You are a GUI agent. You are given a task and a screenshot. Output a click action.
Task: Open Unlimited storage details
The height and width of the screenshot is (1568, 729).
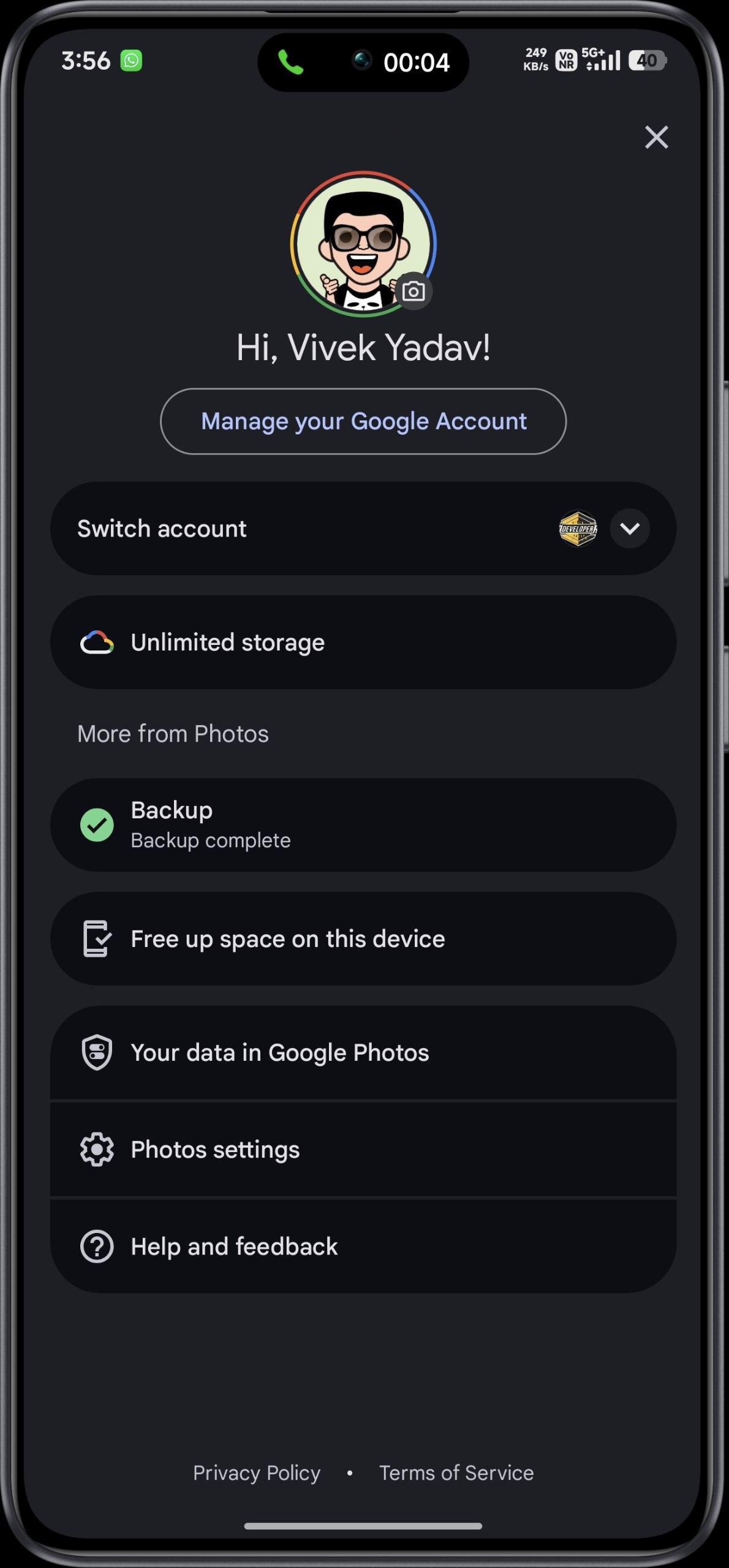363,643
